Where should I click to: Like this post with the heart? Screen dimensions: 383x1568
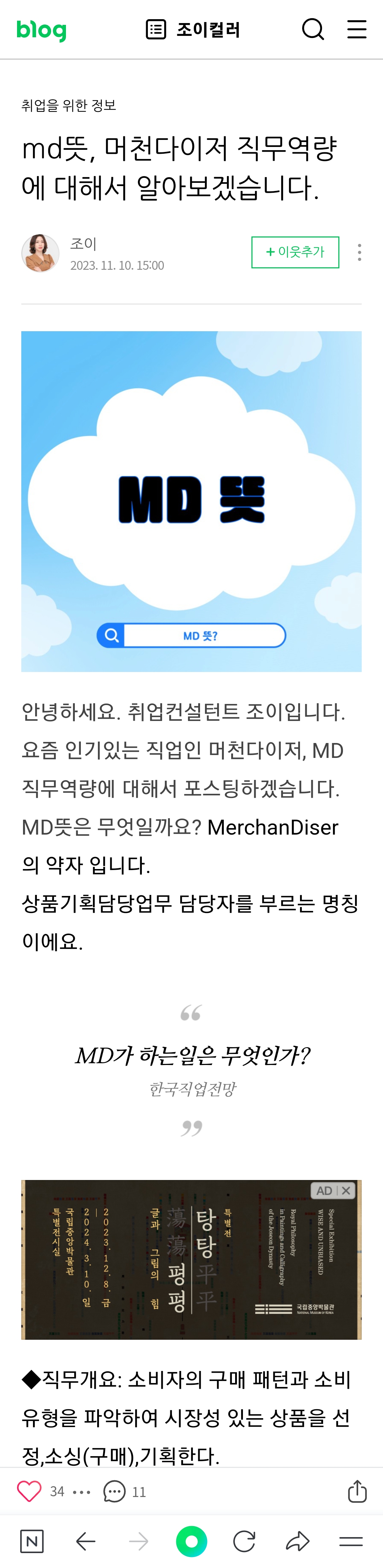point(29,1491)
